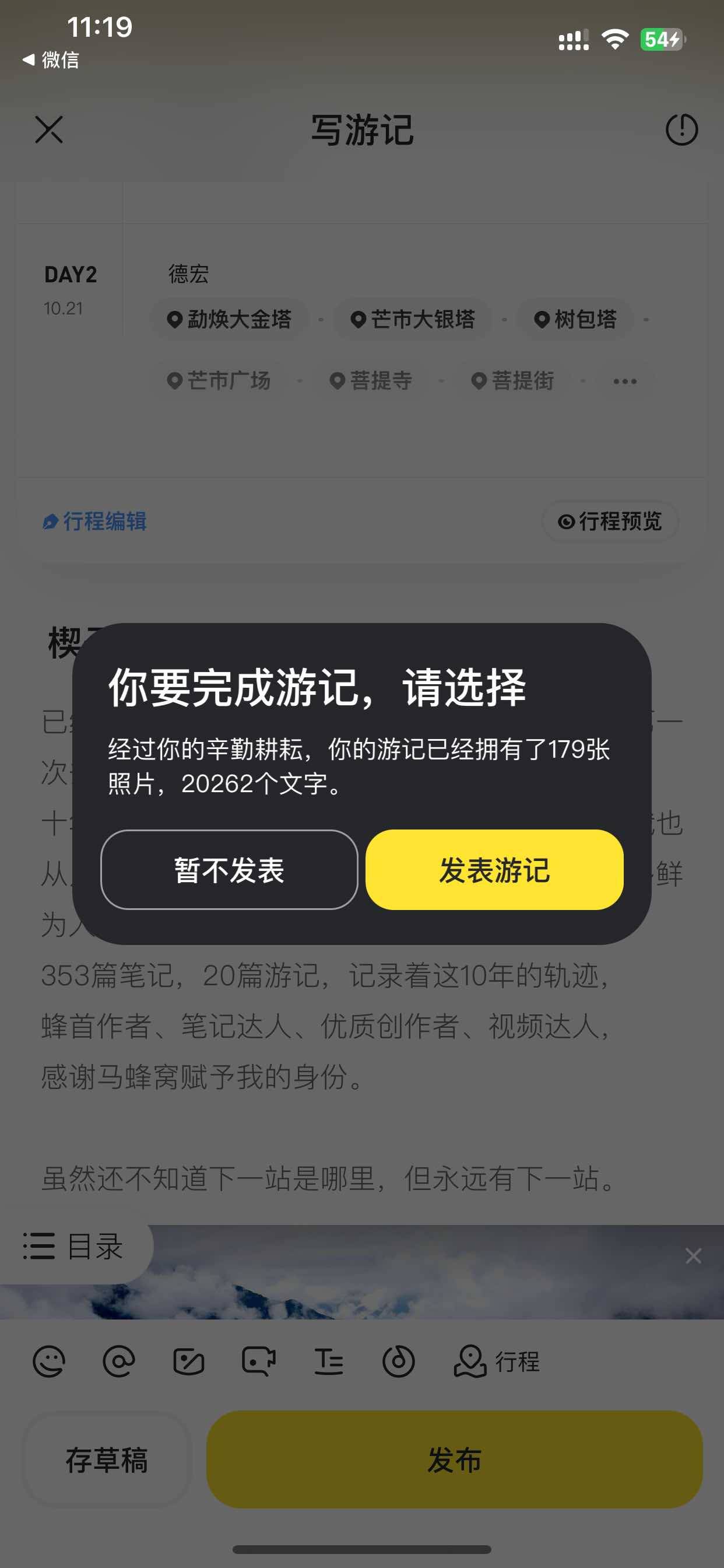Open the exclamation info icon in the header
The width and height of the screenshot is (724, 1568).
coord(681,129)
